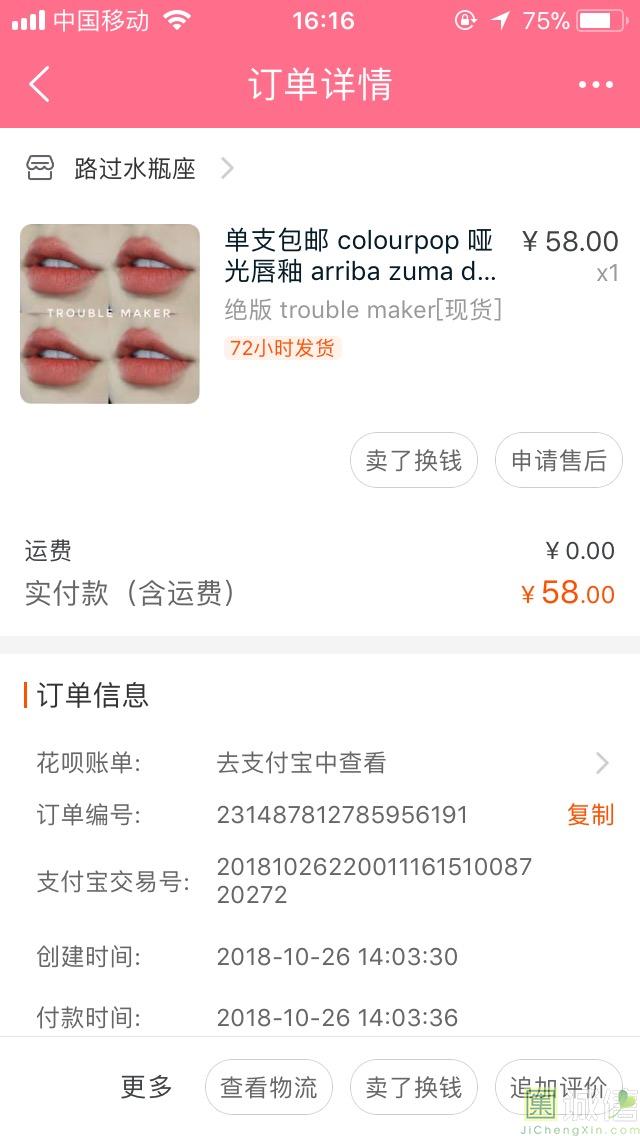The height and width of the screenshot is (1136, 640).
Task: Go back from the order details page
Action: point(40,85)
